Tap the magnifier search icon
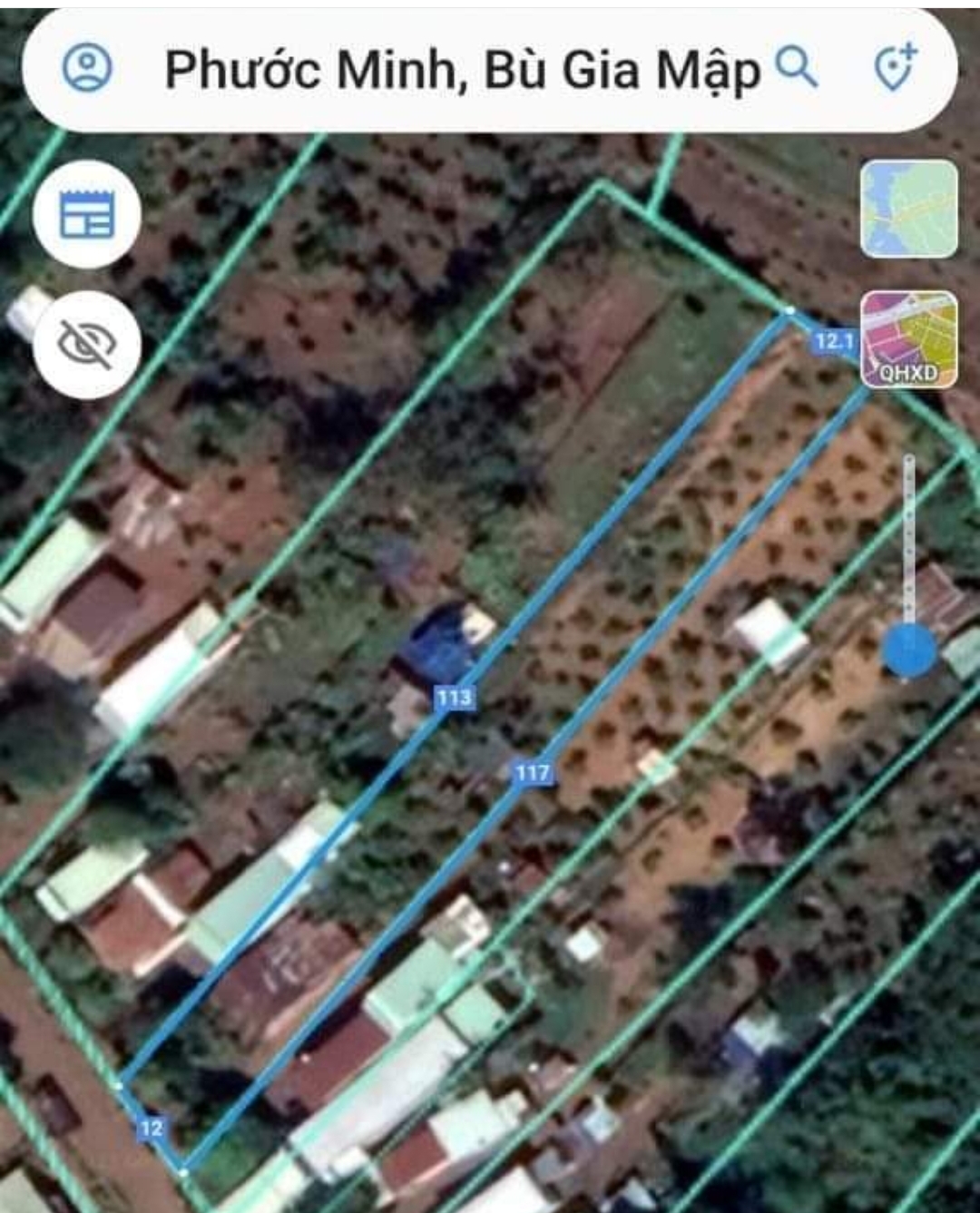Screen dimensions: 980x1213 coord(798,67)
